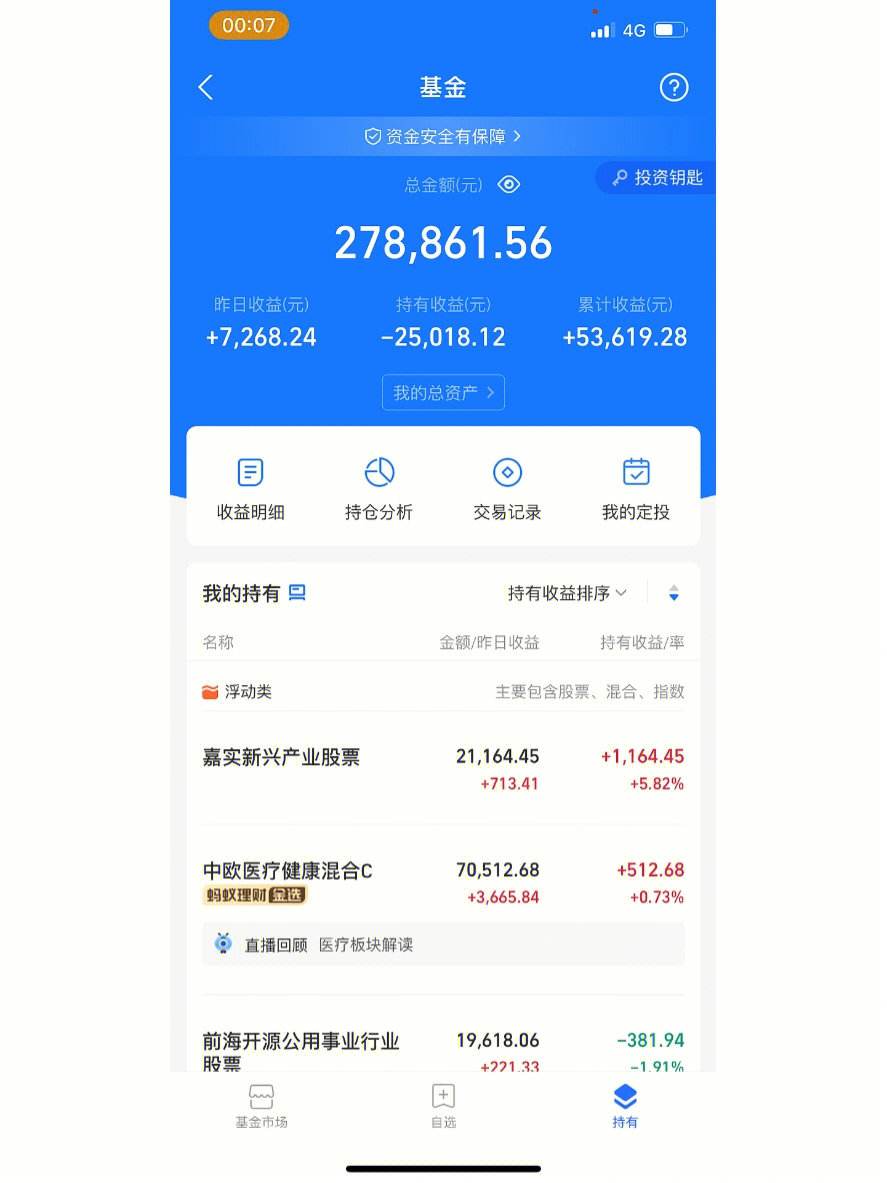
Task: View 交易记录
Action: coord(507,488)
